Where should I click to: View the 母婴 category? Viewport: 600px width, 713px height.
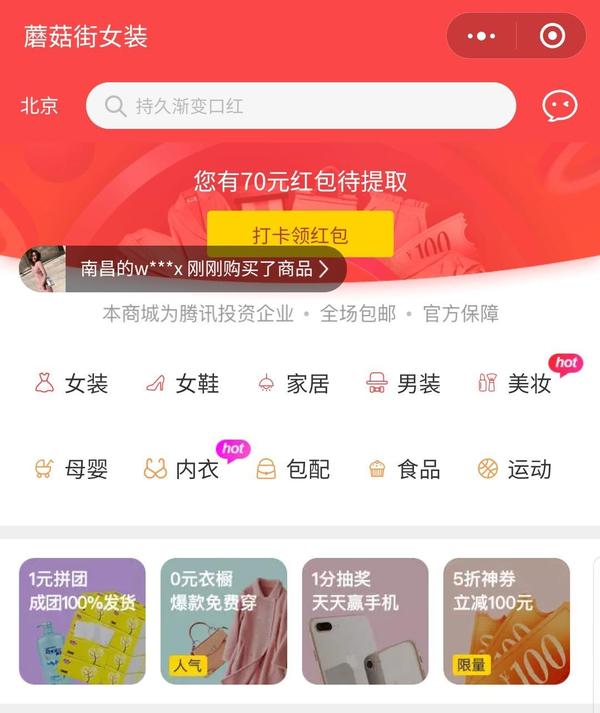tap(72, 469)
